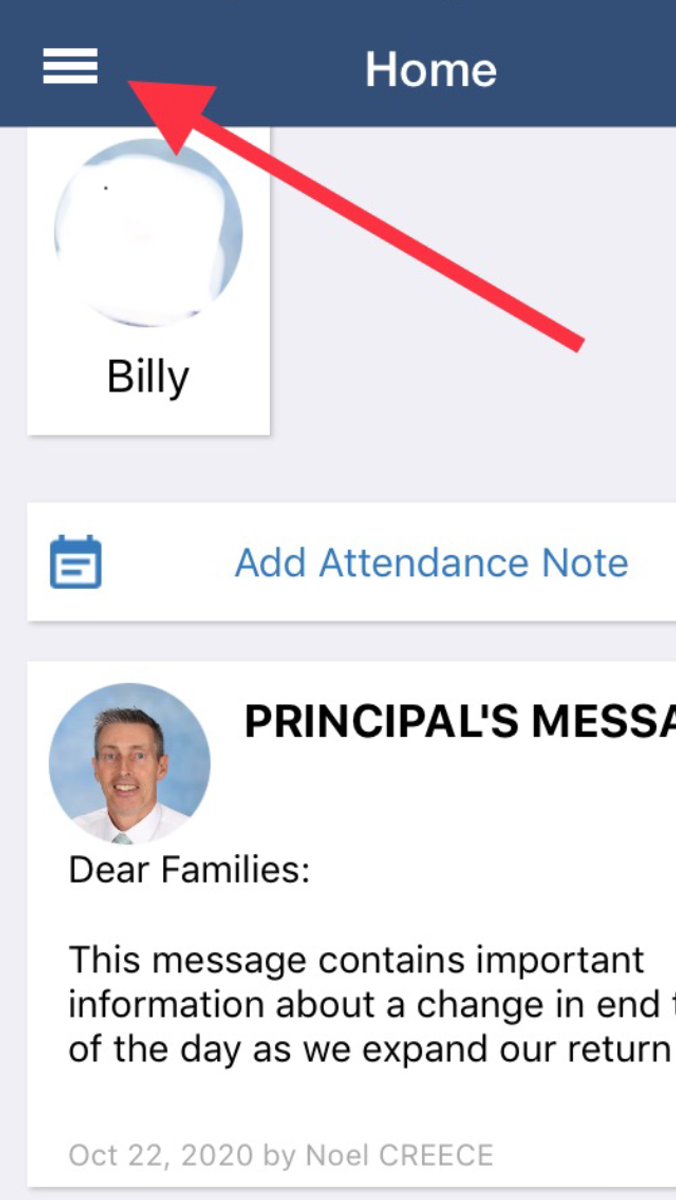Open the Principal's Message post

(x=352, y=923)
